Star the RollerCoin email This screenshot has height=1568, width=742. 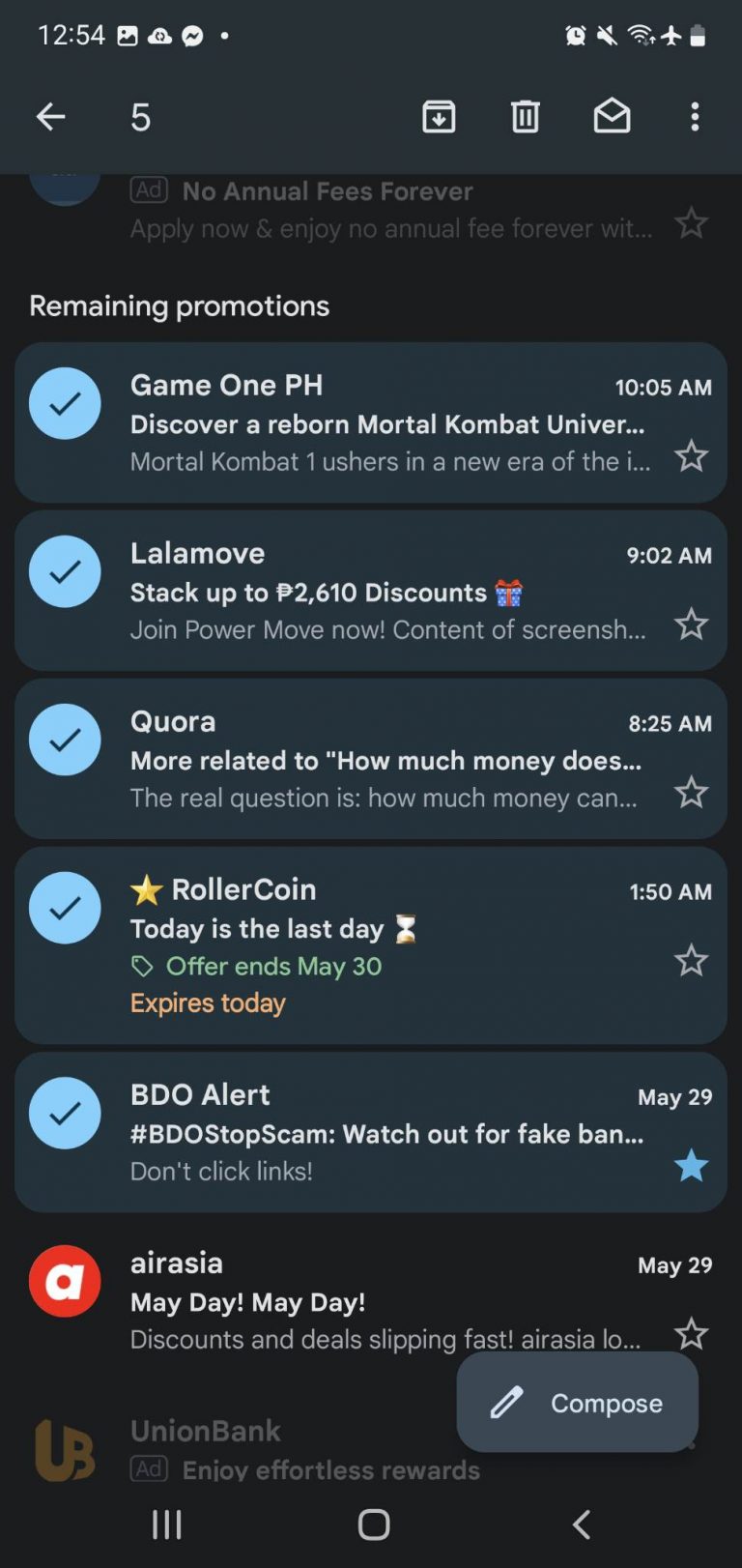(x=691, y=961)
